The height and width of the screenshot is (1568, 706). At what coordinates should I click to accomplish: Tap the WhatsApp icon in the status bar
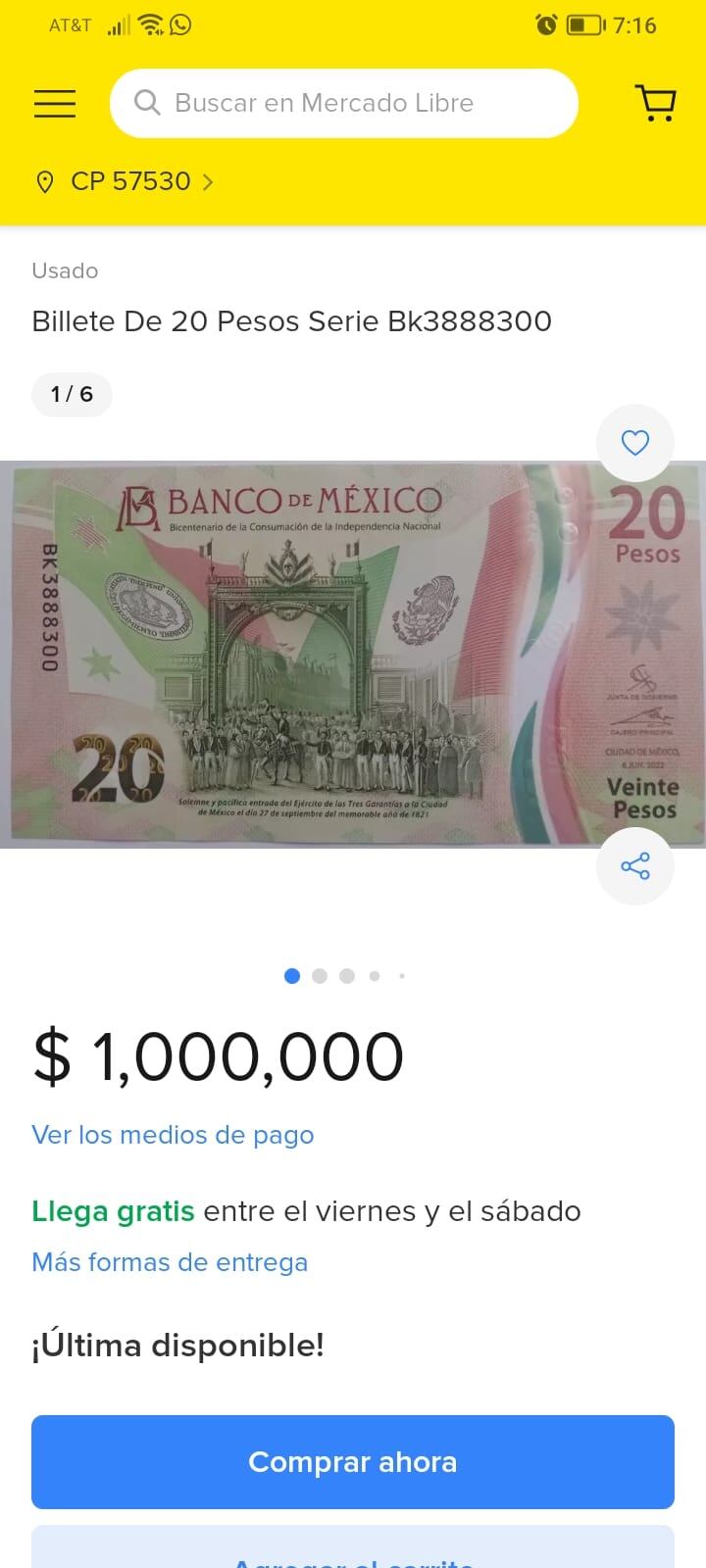[x=181, y=24]
